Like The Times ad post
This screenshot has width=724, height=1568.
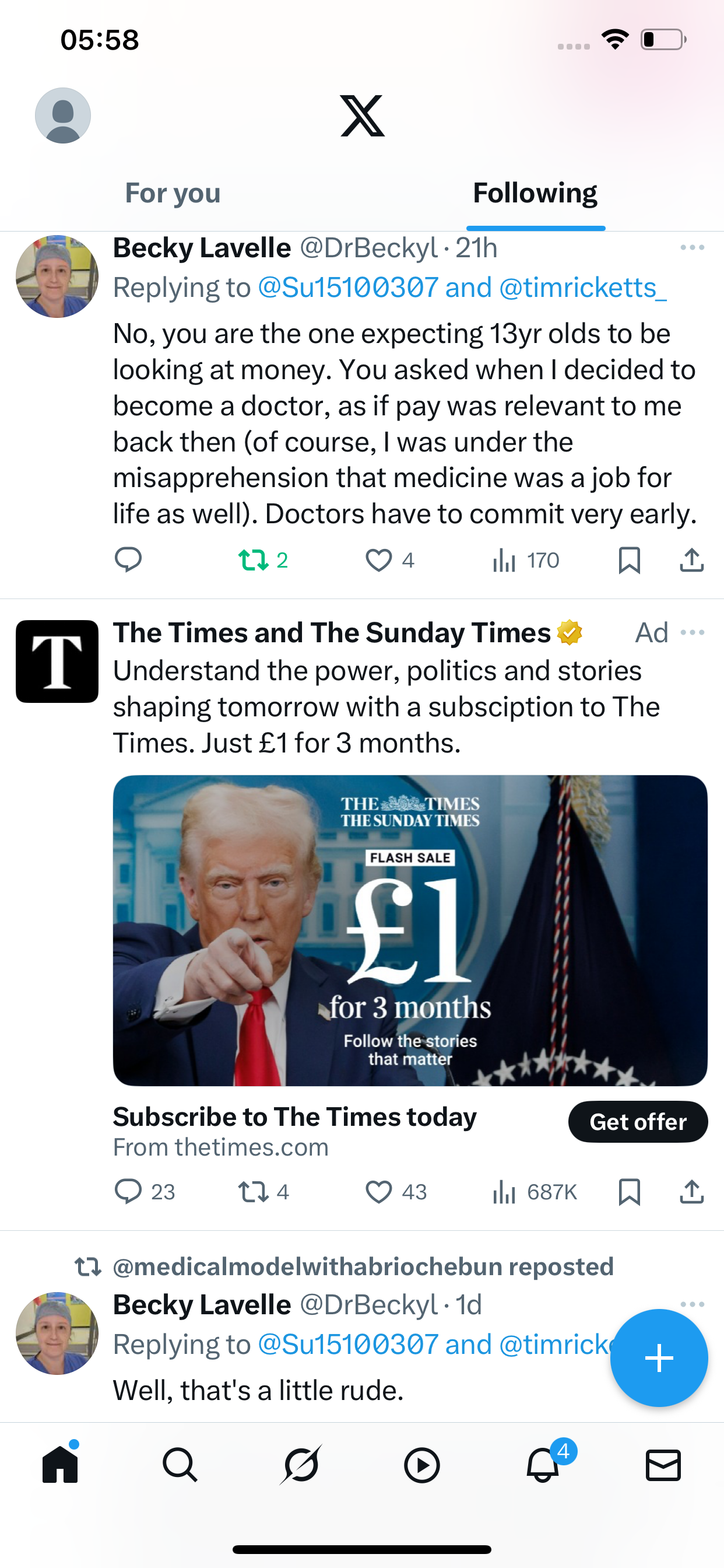point(395,1191)
